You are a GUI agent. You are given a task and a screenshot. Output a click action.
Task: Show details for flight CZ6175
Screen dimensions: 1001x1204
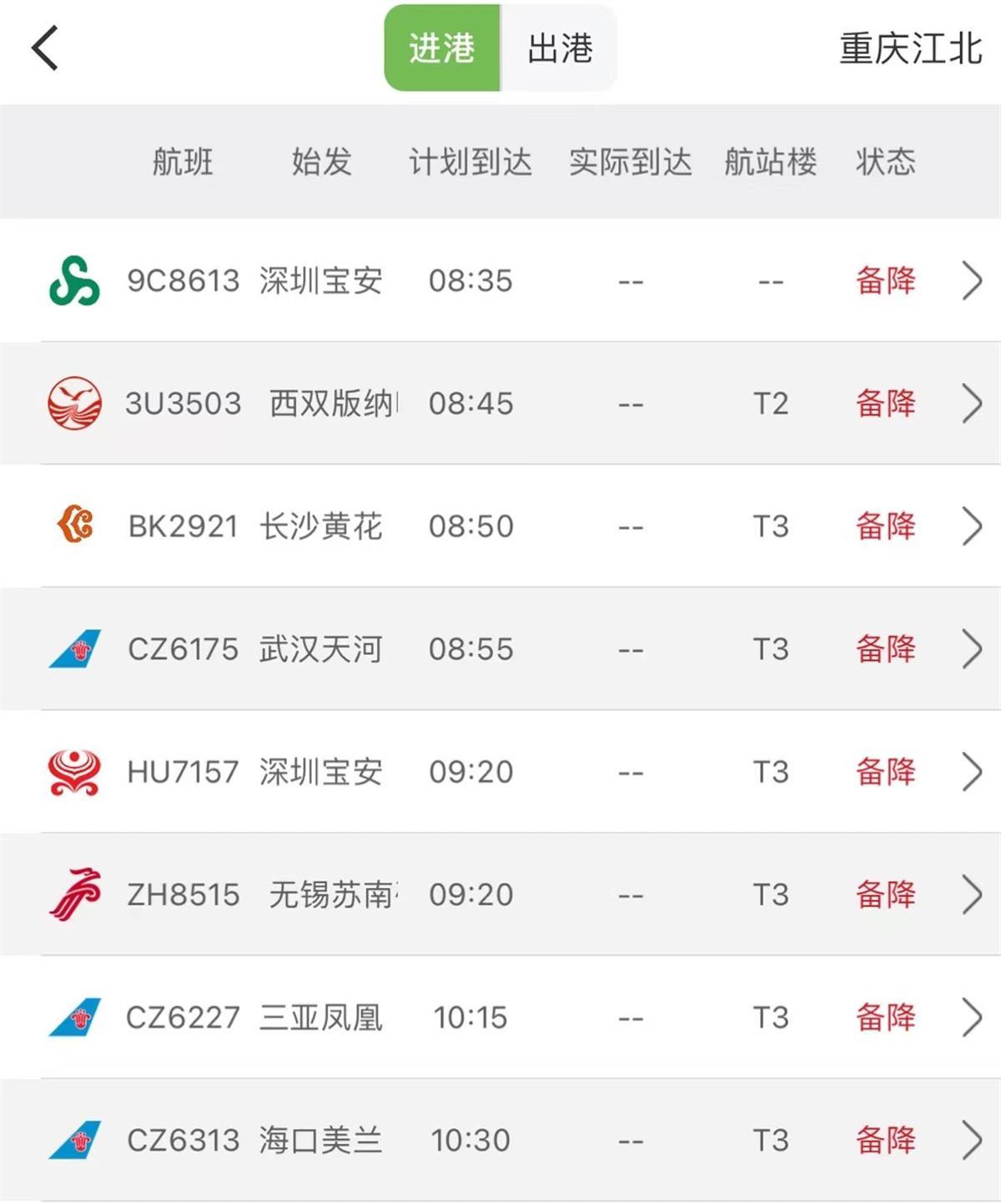click(x=500, y=649)
